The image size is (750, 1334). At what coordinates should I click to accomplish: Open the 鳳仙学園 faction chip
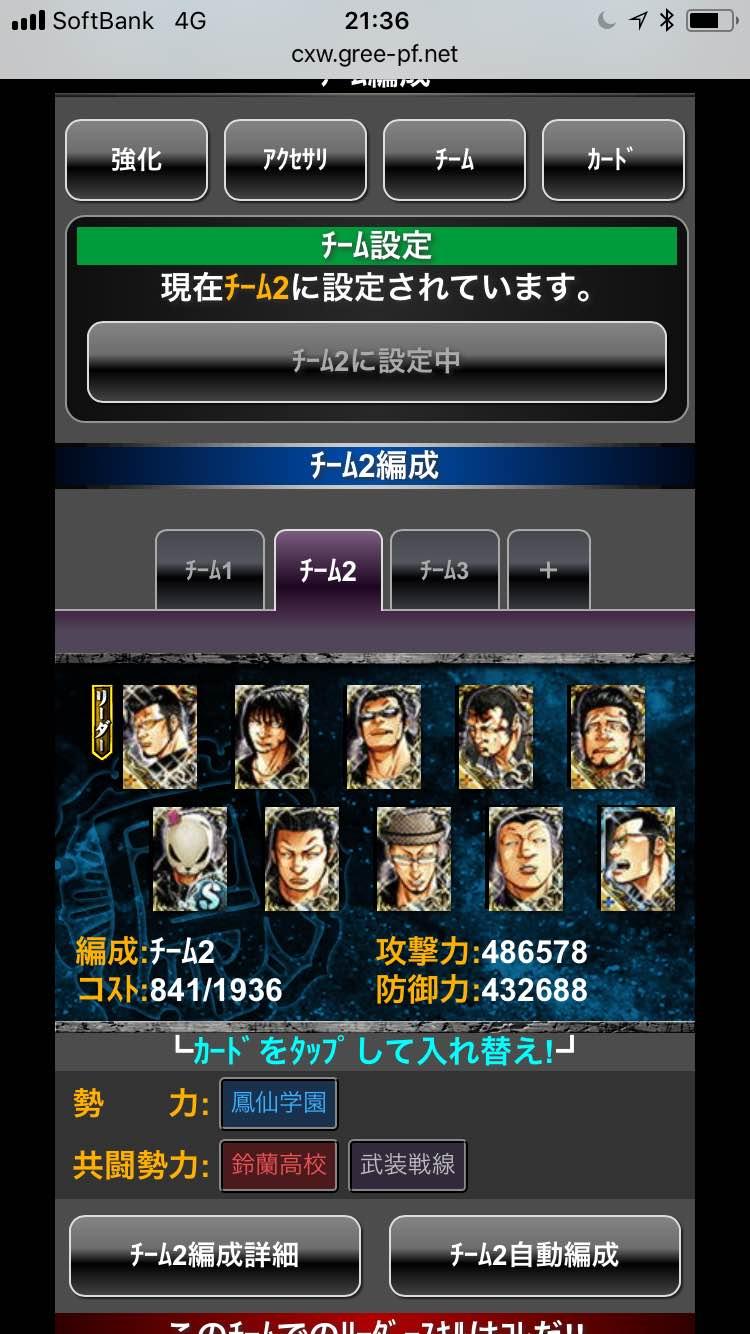click(279, 1103)
